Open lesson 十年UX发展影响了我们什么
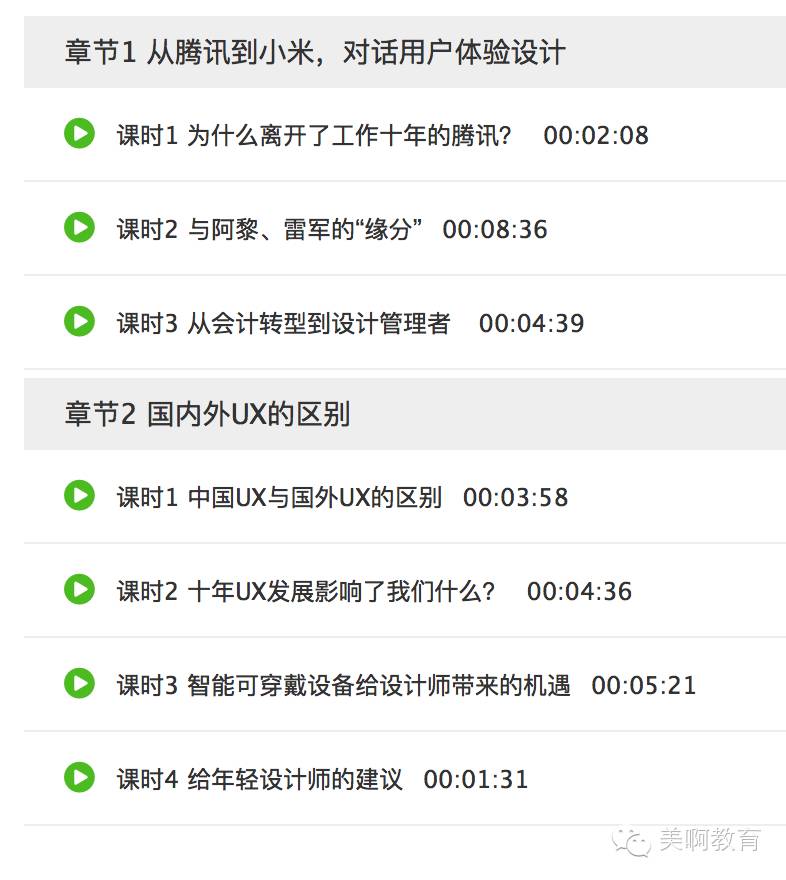Image resolution: width=786 pixels, height=880 pixels. 79,589
